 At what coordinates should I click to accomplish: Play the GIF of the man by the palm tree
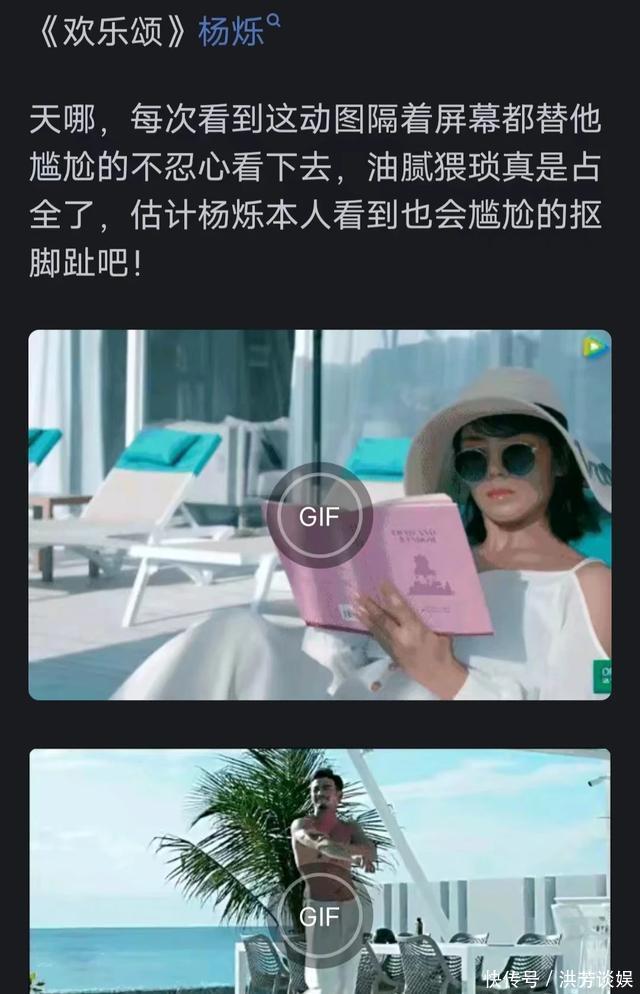click(x=319, y=916)
